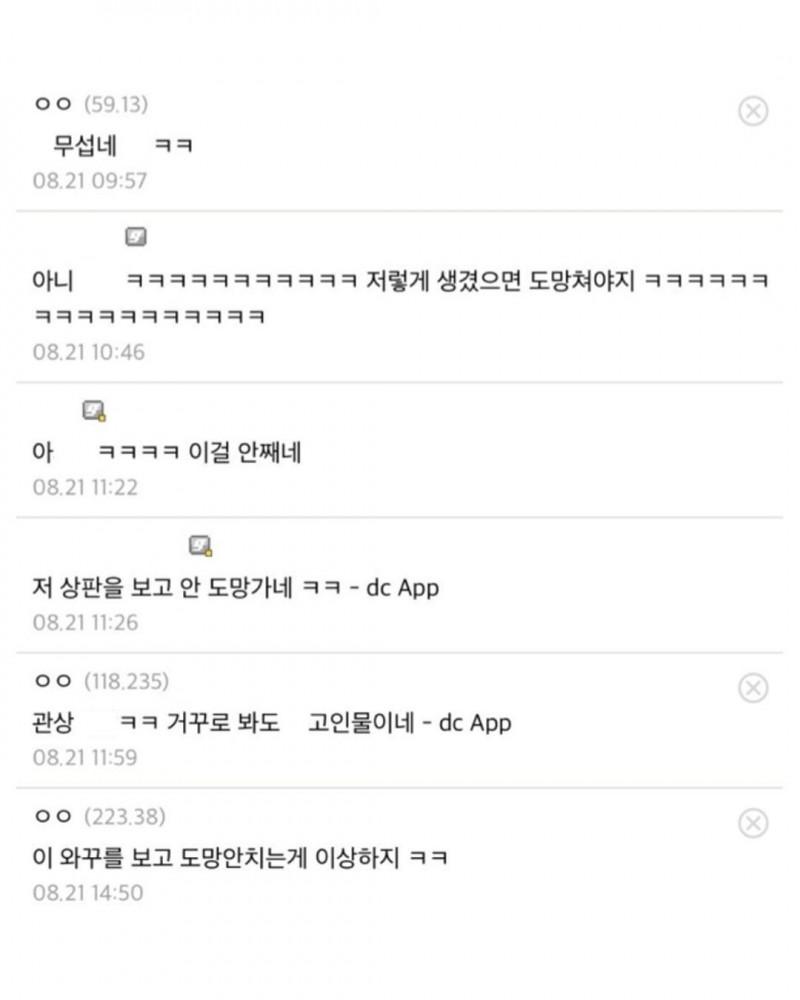The width and height of the screenshot is (800, 1000).
Task: Open gallog icon above the 저 상판을 보고 comment
Action: pos(201,545)
